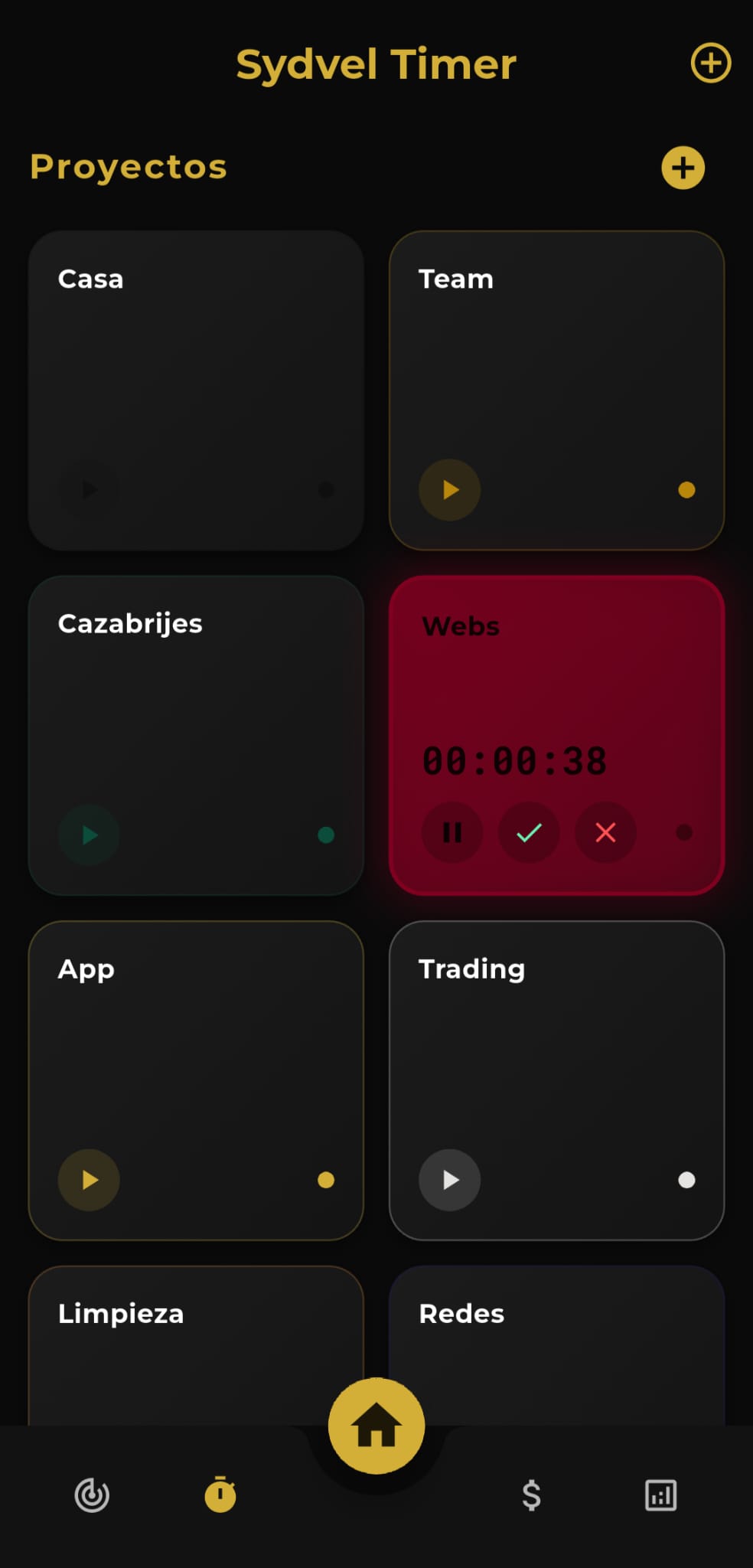
Task: Switch to the stopwatch timer tab
Action: click(x=220, y=1494)
